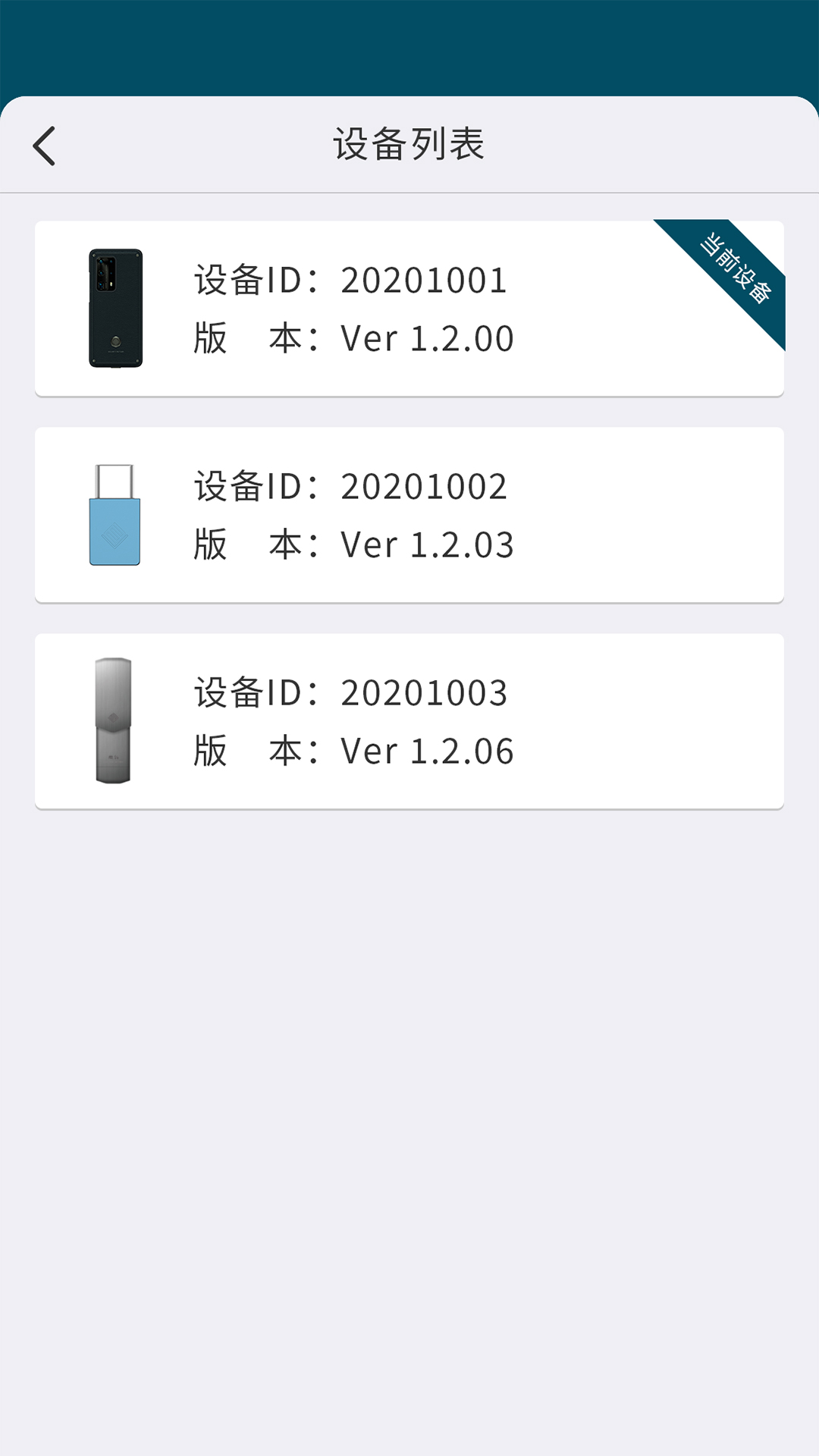Click the black phone device thumbnail

114,307
